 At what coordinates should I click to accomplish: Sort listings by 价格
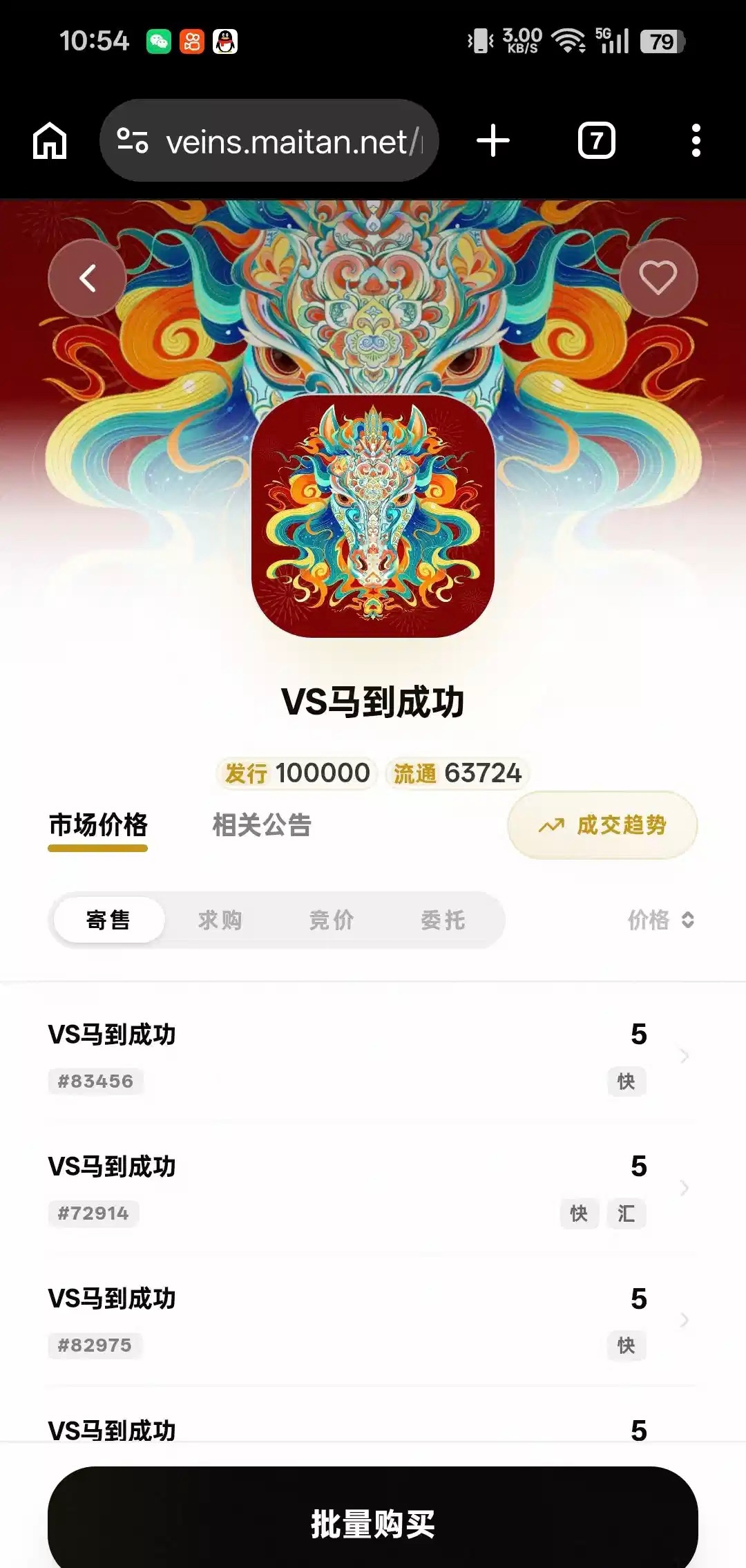click(660, 920)
